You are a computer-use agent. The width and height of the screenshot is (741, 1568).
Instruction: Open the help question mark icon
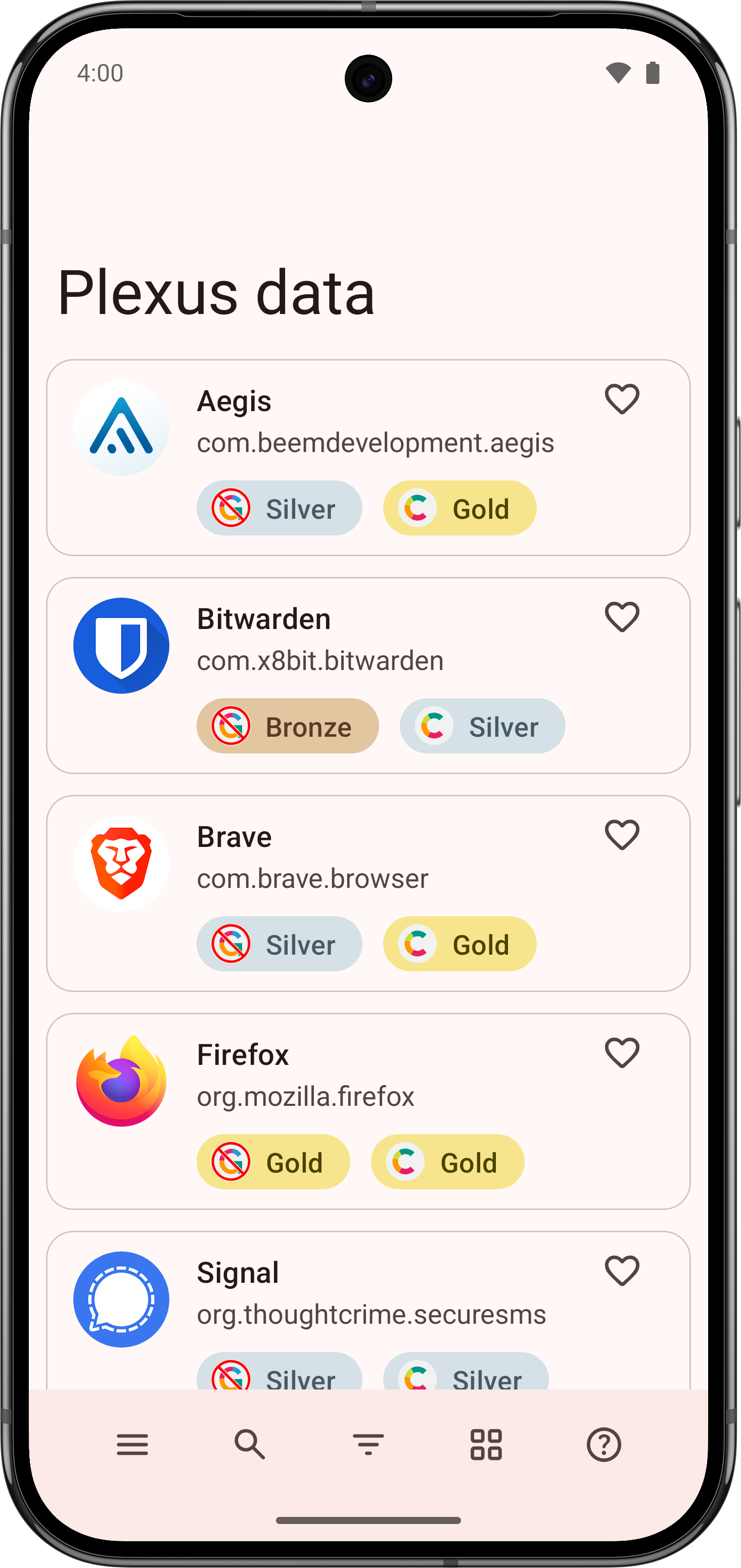tap(604, 1445)
